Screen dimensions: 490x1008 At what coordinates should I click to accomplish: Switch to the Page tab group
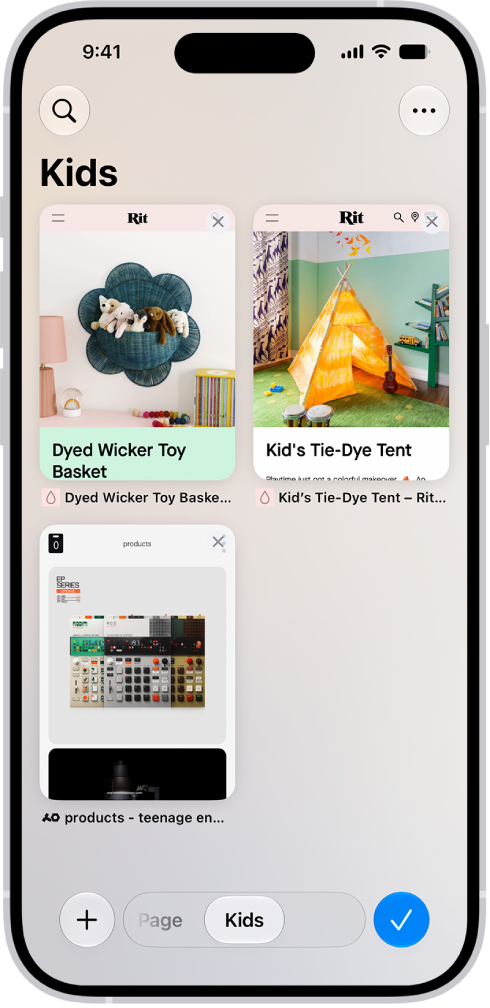pos(159,921)
